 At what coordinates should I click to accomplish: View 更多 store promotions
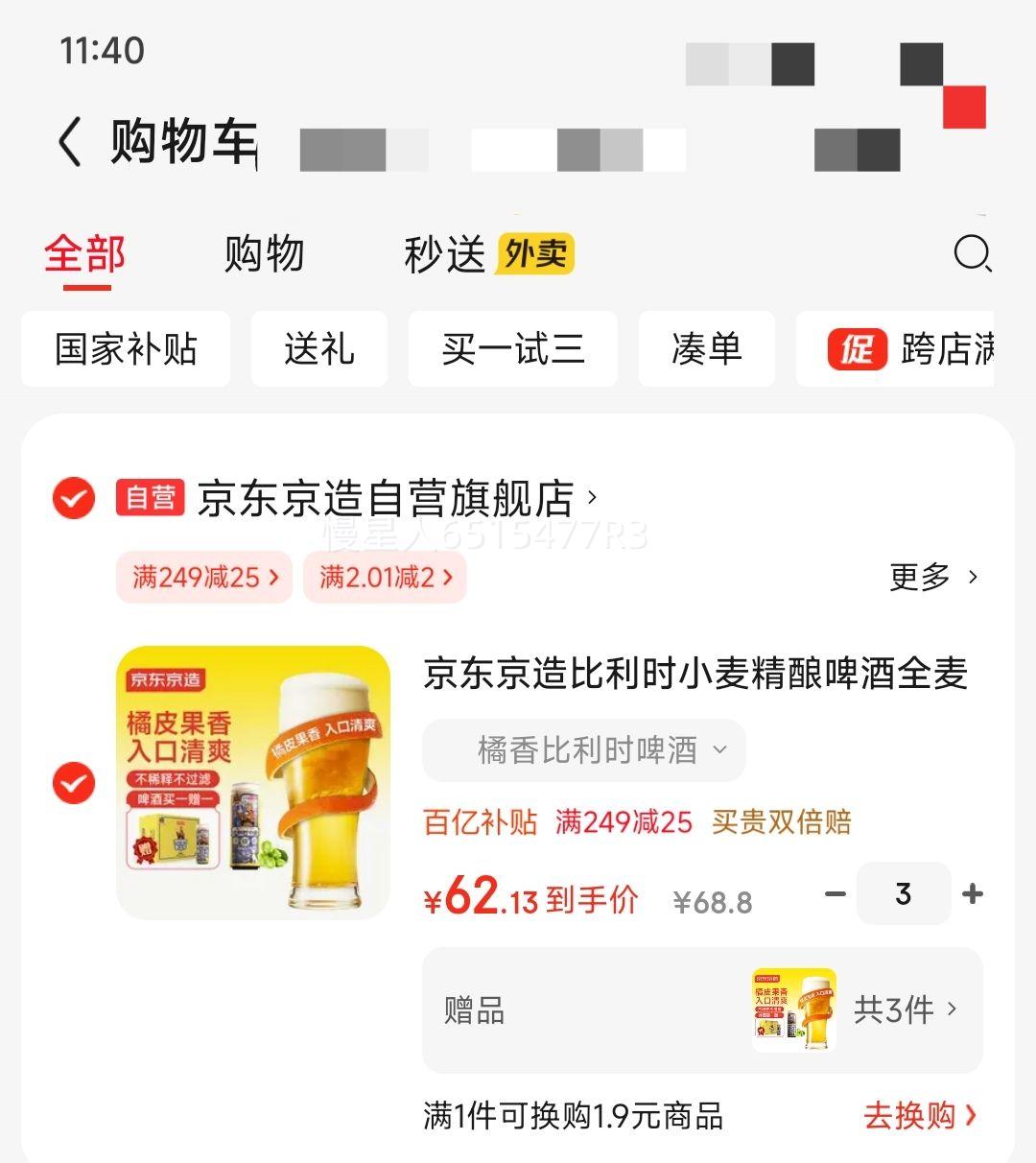pyautogui.click(x=932, y=577)
